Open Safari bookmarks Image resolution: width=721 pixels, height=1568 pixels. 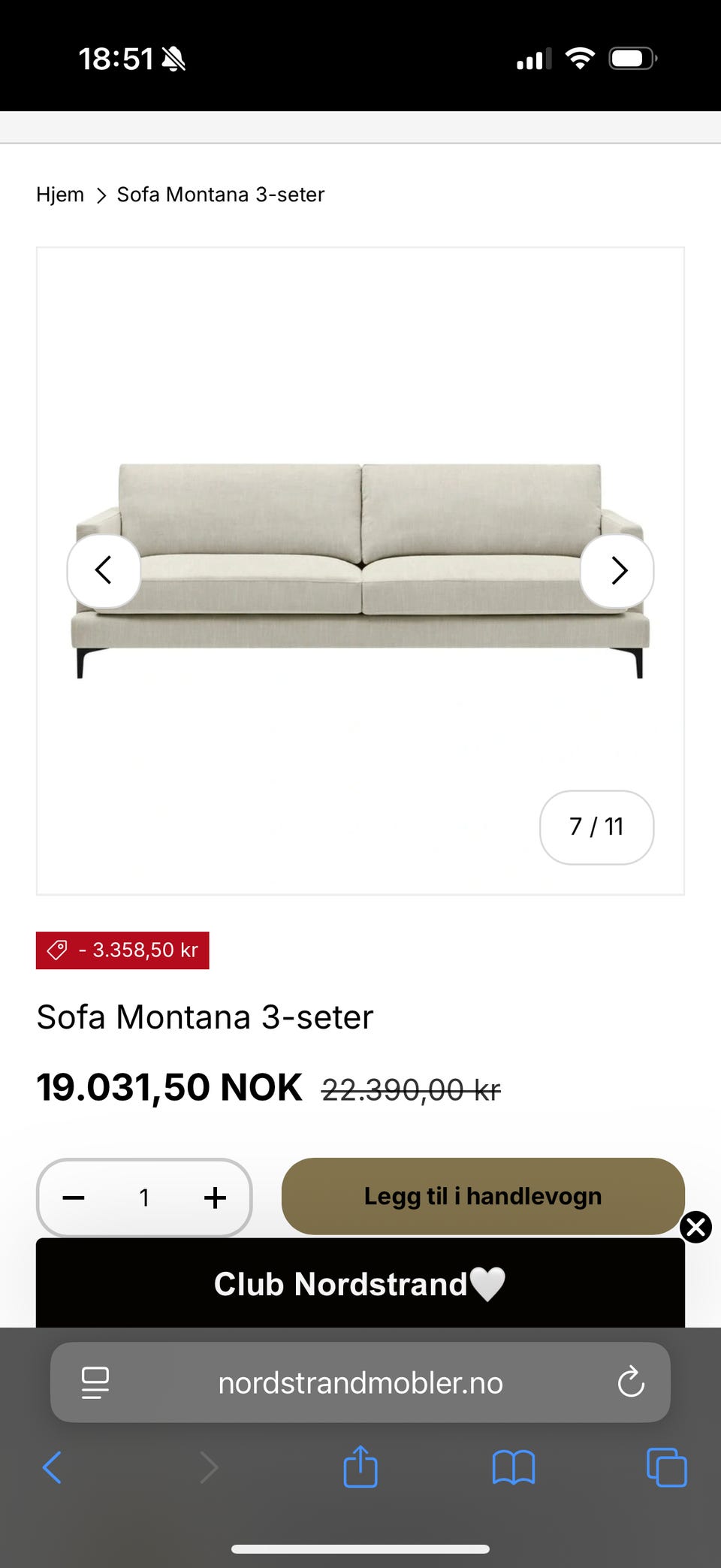click(x=514, y=1467)
